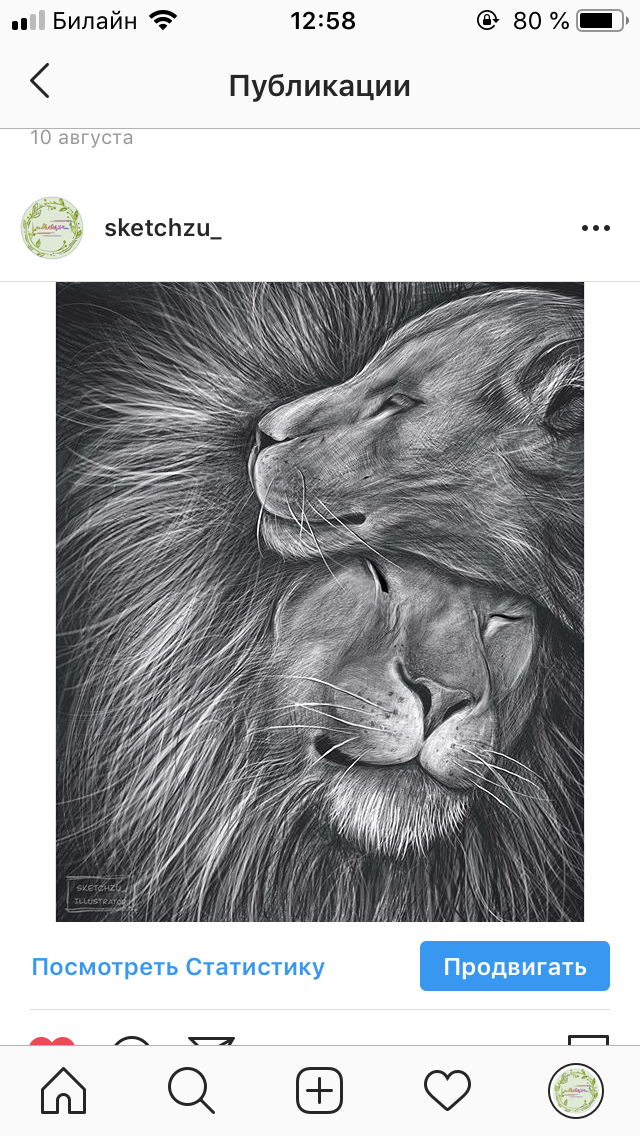Open the Activity heart tab
Viewport: 640px width, 1136px height.
click(x=447, y=1090)
